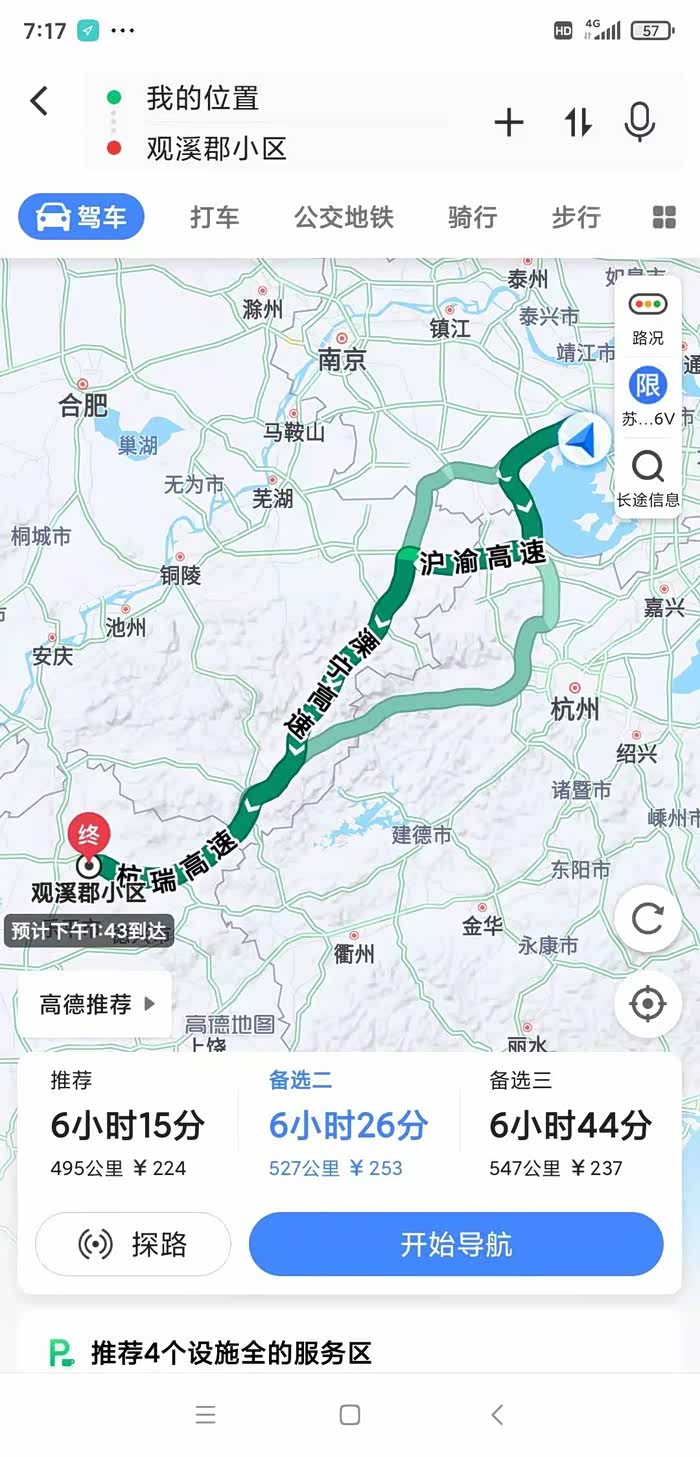Viewport: 700px width, 1457px height.
Task: Select the 步行 travel mode
Action: click(576, 217)
